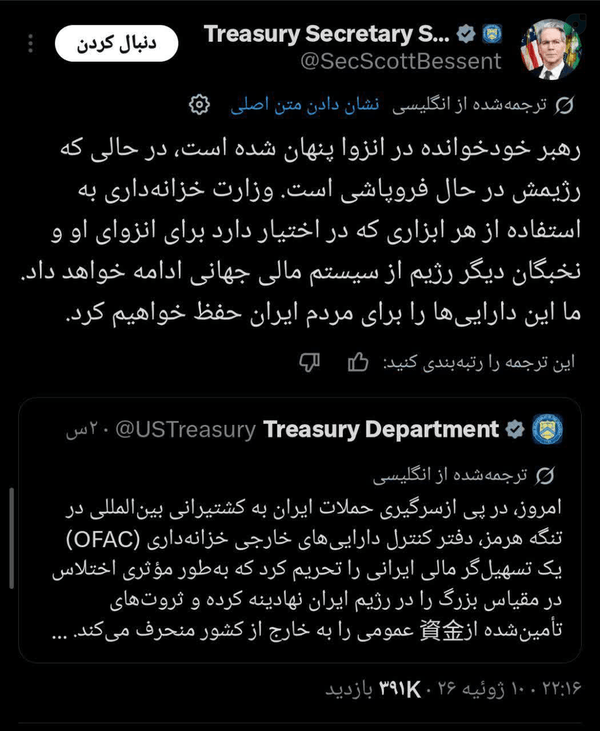600x731 pixels.
Task: Open the quoted Treasury Department post
Action: (300, 530)
